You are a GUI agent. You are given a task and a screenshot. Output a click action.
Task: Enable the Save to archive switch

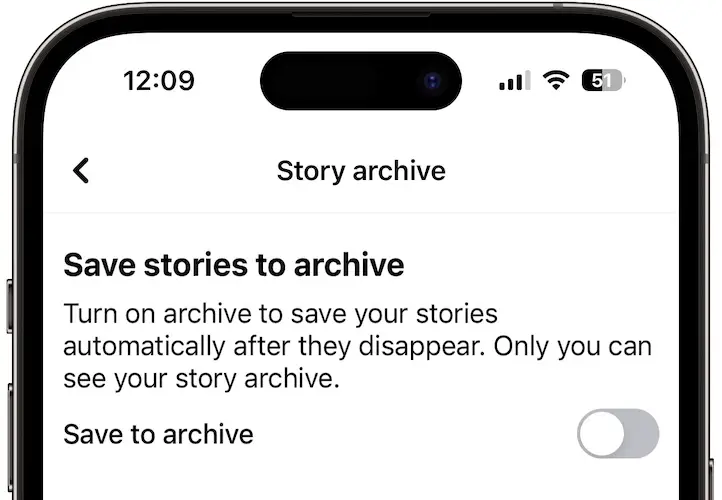click(x=617, y=434)
